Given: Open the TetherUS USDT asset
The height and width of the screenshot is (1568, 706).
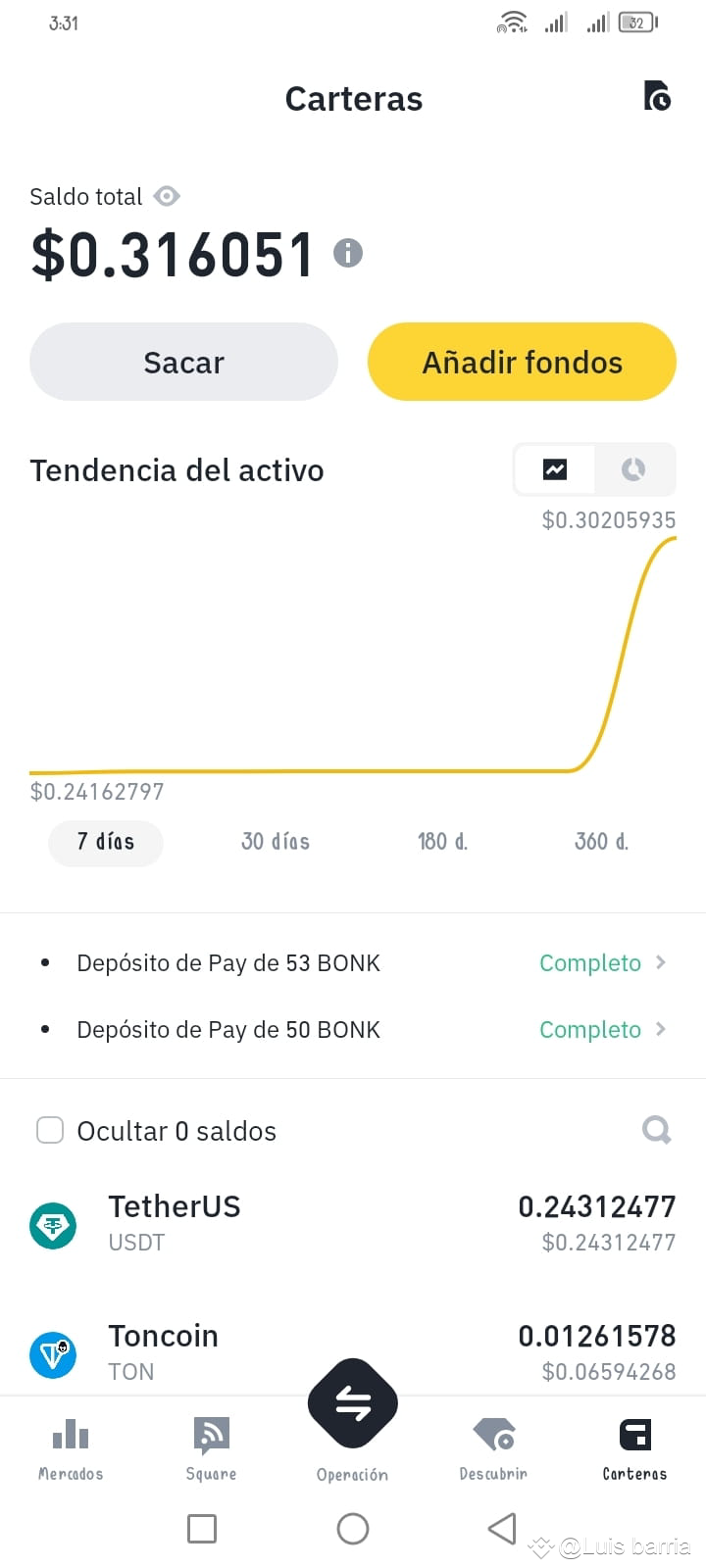Looking at the screenshot, I should 353,1224.
